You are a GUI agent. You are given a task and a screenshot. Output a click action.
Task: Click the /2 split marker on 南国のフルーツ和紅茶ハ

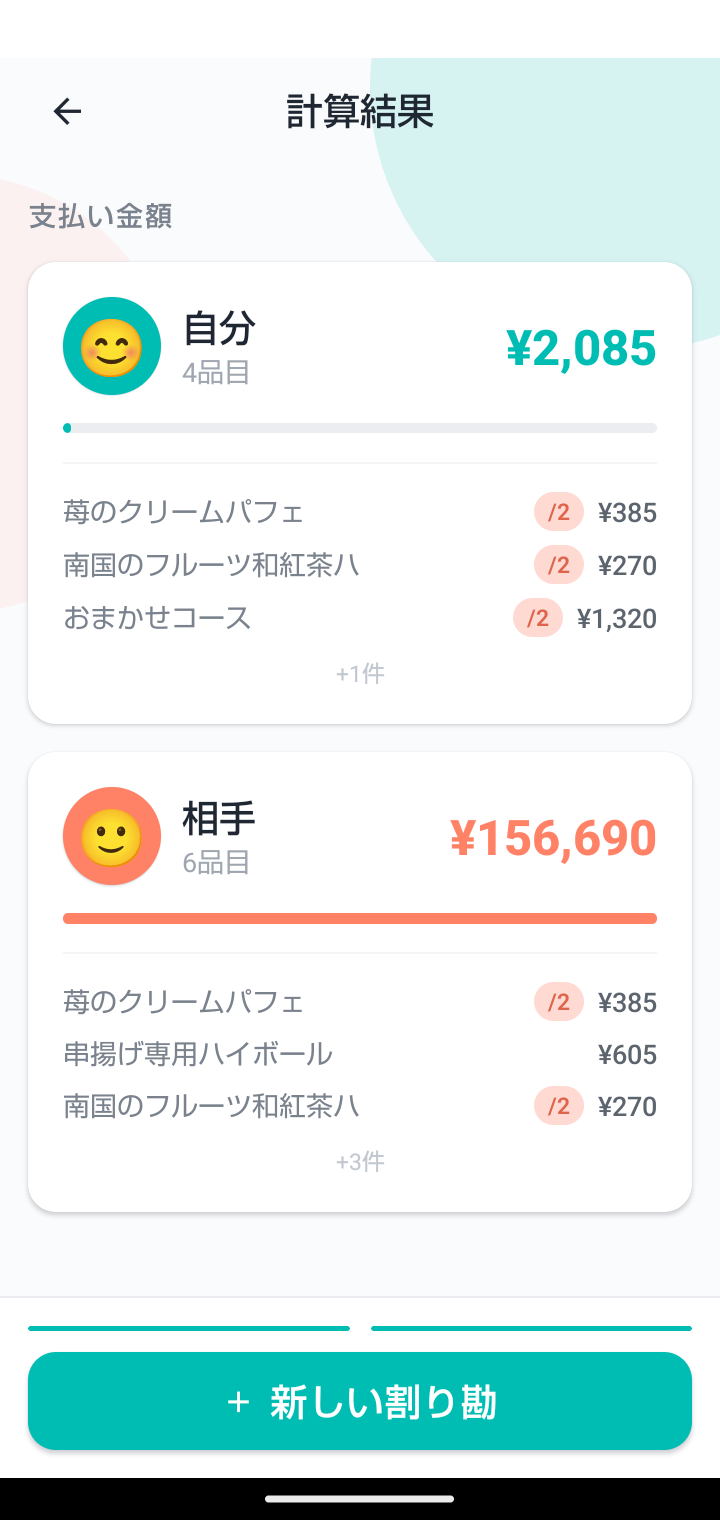[558, 565]
